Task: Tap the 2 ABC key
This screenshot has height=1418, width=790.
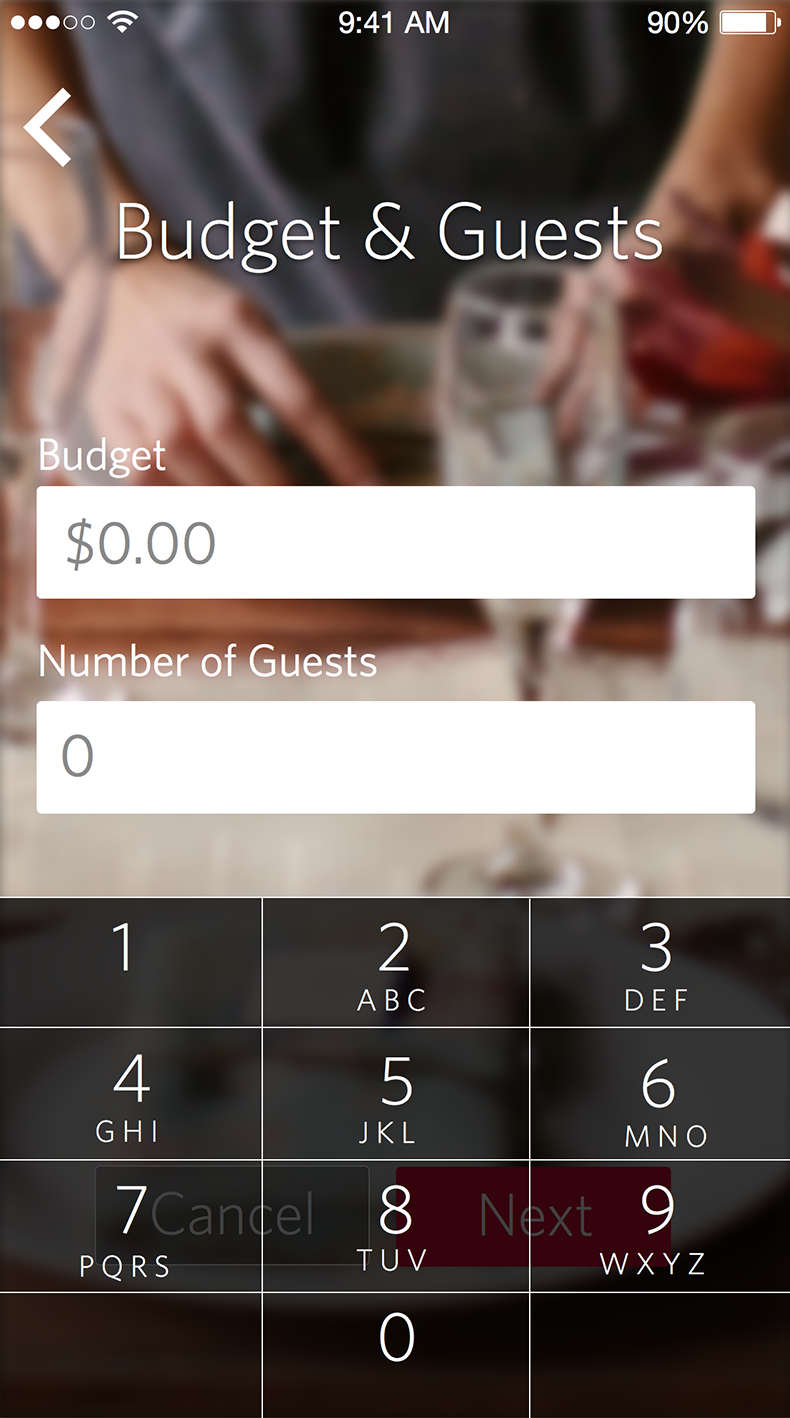Action: tap(396, 962)
